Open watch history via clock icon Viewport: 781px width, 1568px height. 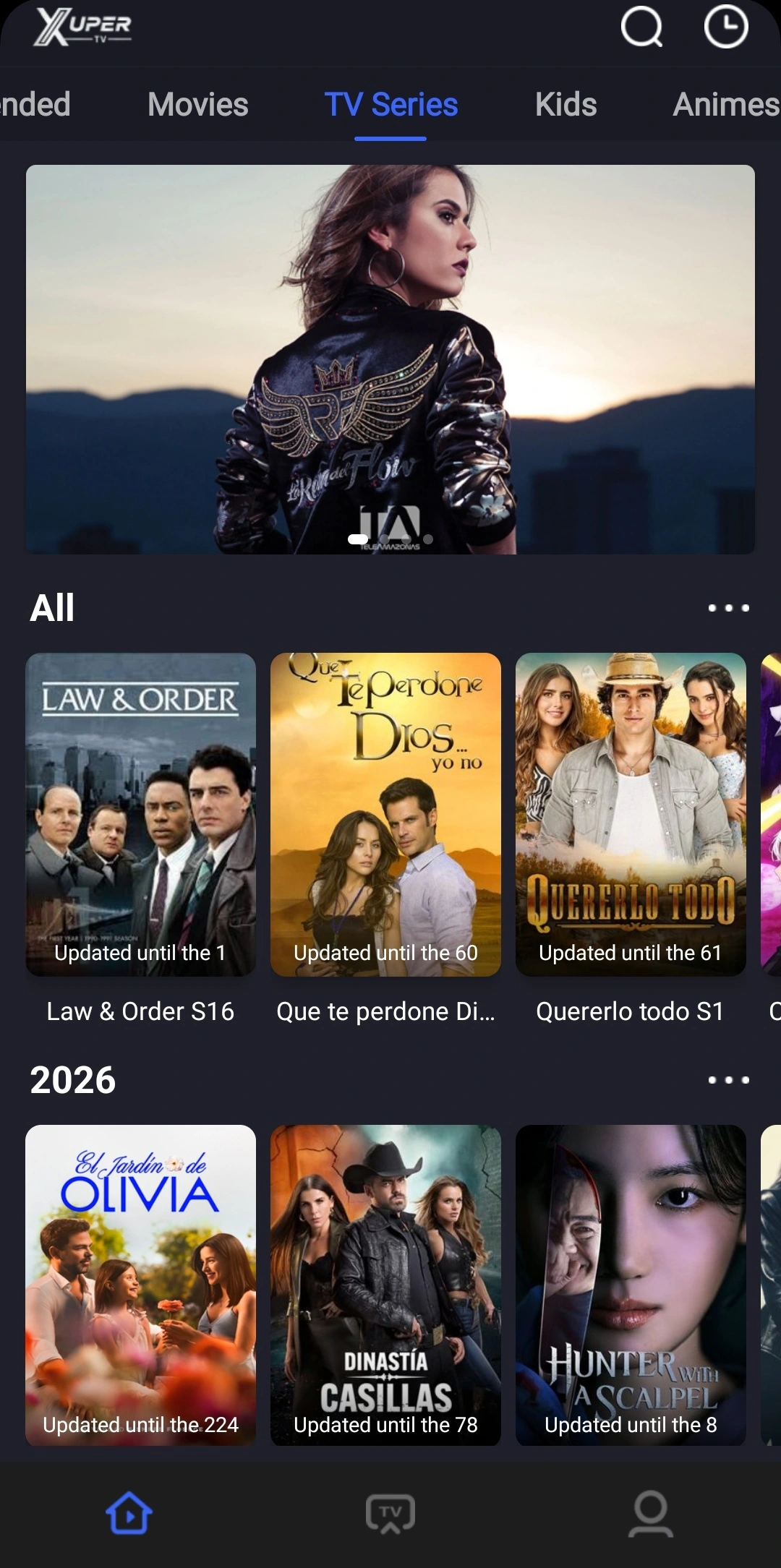(727, 29)
